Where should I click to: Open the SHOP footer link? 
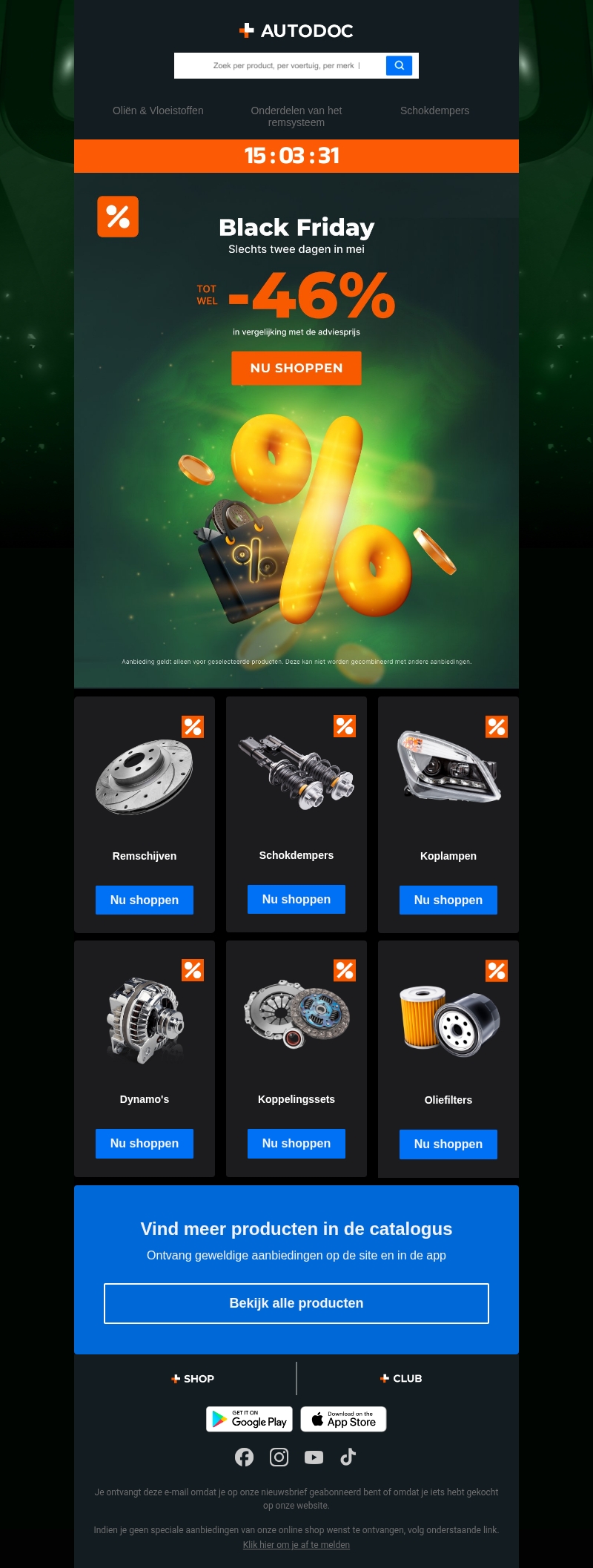[193, 1378]
